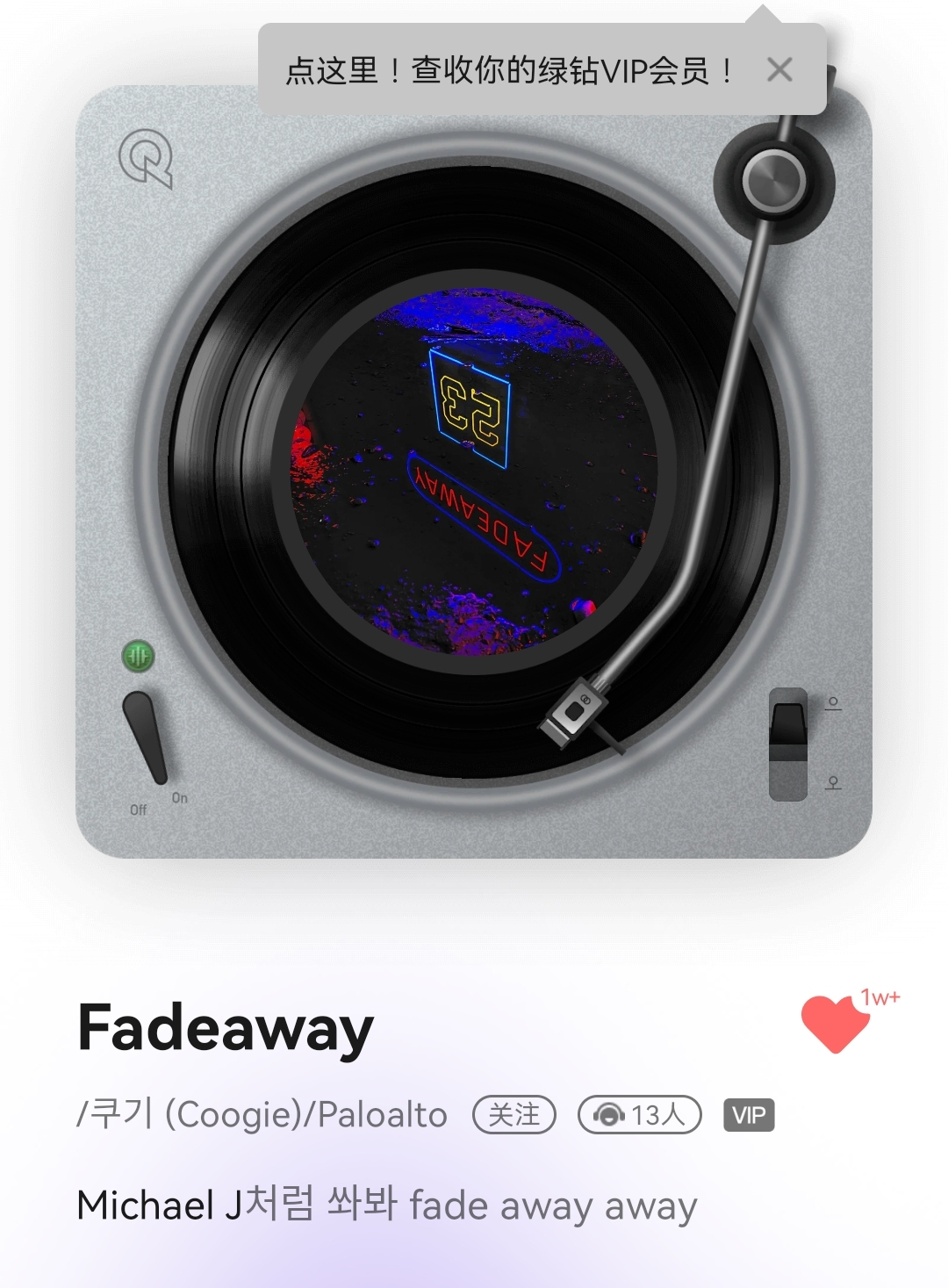The height and width of the screenshot is (1288, 948).
Task: Open the 绿钻VIP会员 tooltip banner
Action: pos(509,70)
